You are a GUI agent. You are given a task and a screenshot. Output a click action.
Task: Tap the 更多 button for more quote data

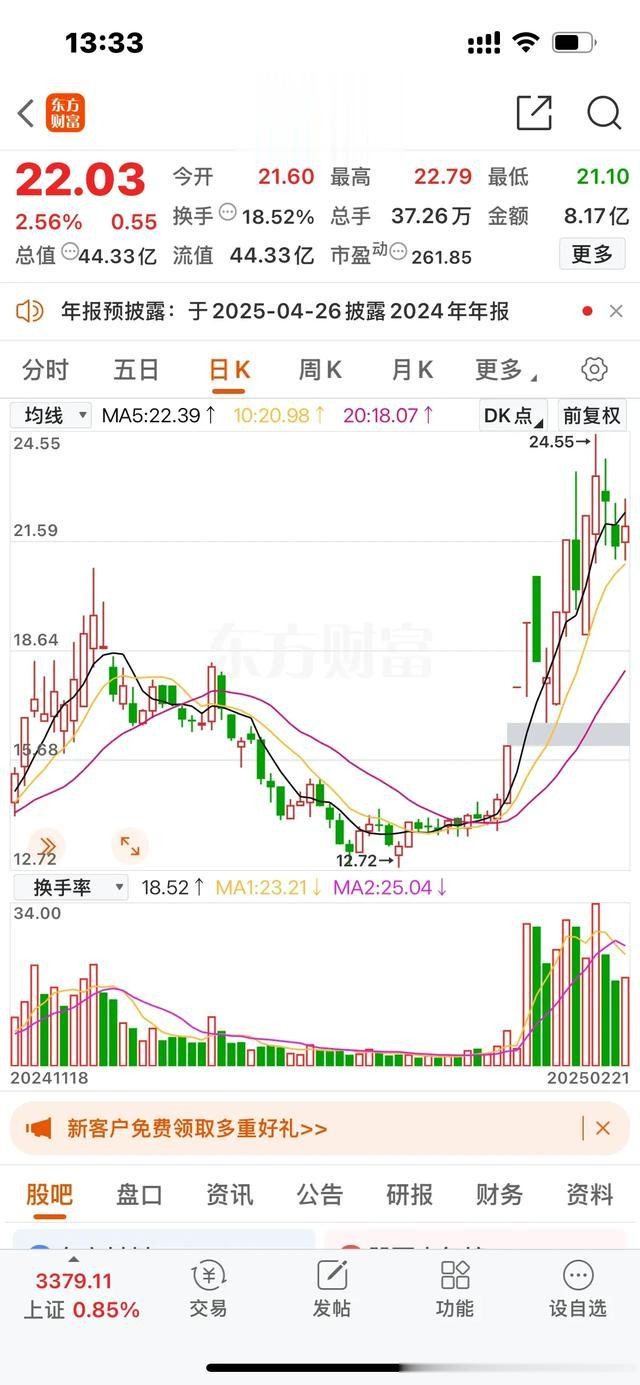tap(591, 255)
